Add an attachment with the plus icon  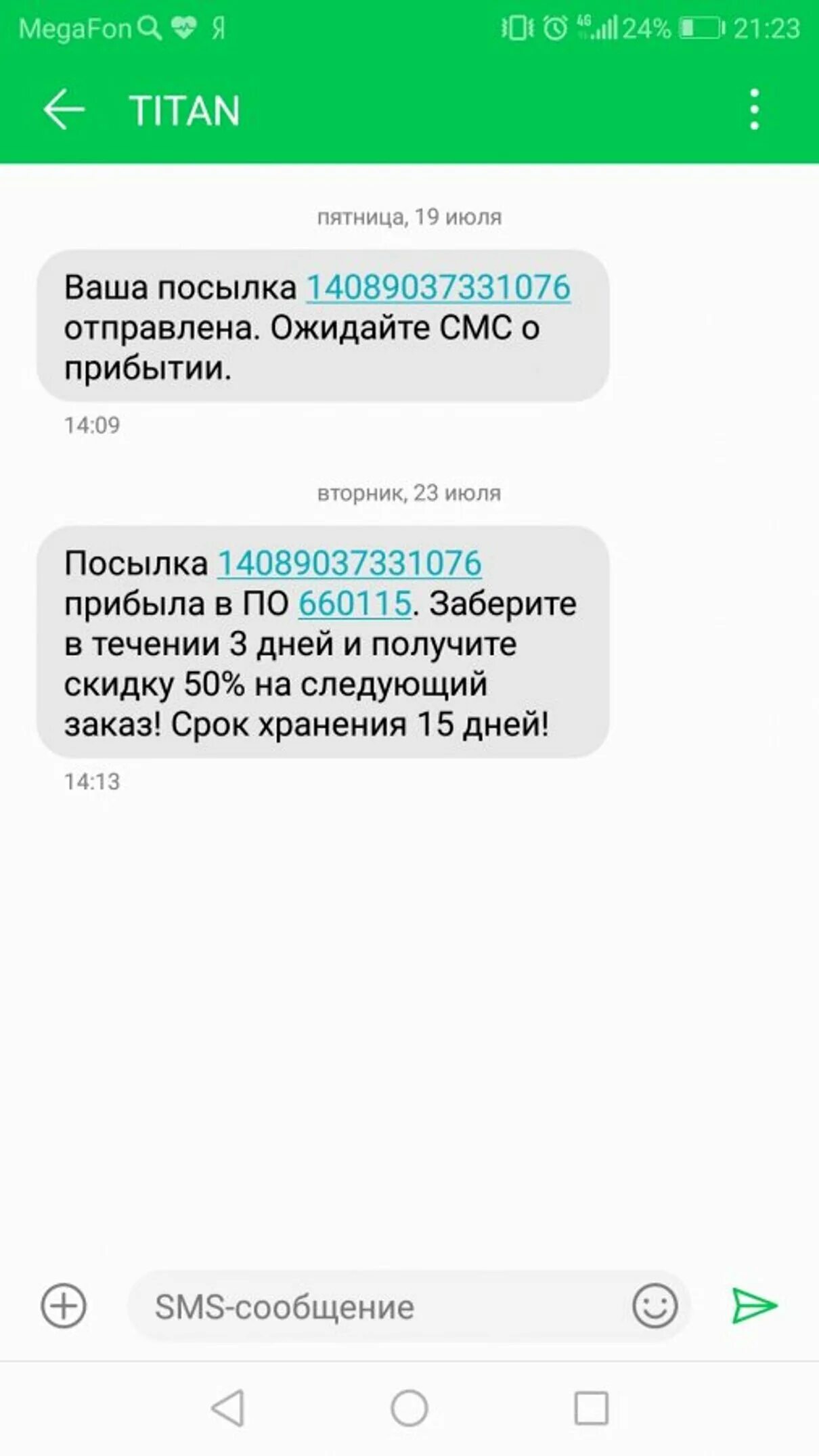point(64,1306)
